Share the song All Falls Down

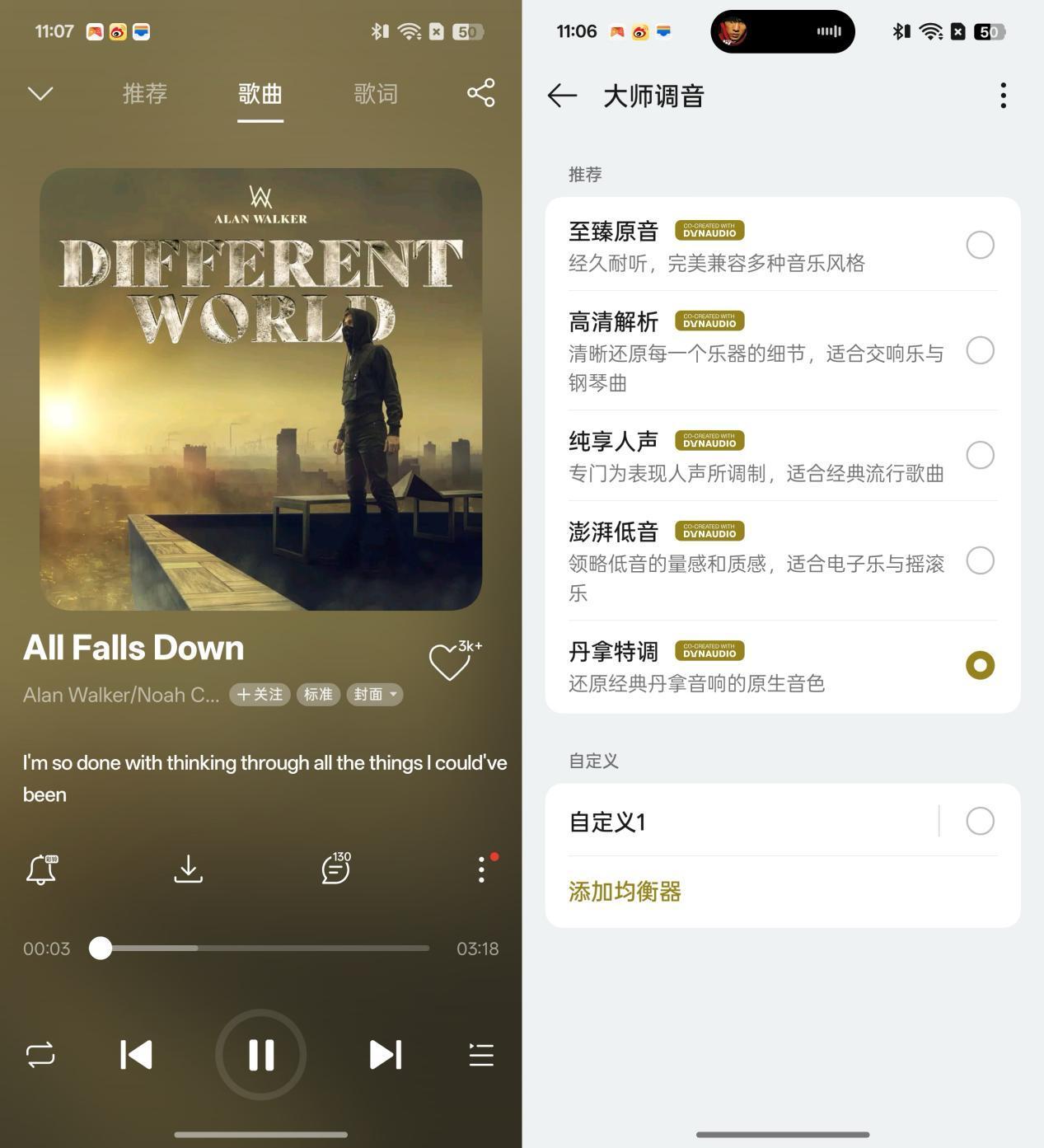click(481, 93)
